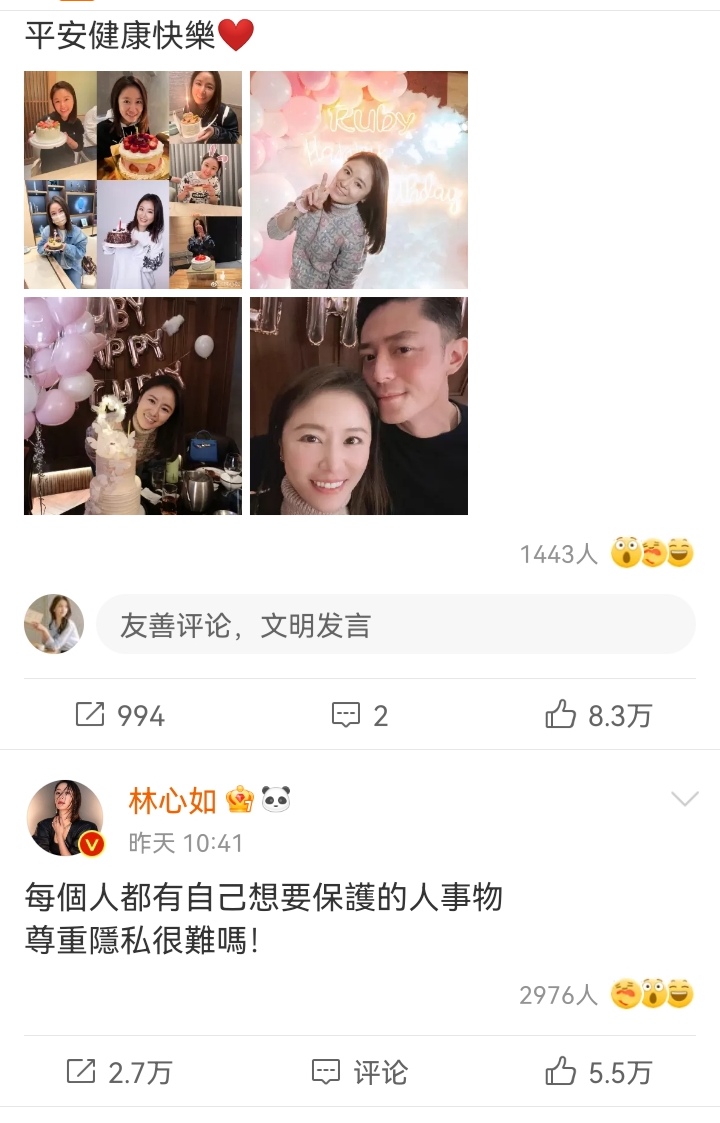Tap the thumbs-up icon showing 8.3万
This screenshot has height=1123, width=720.
563,714
